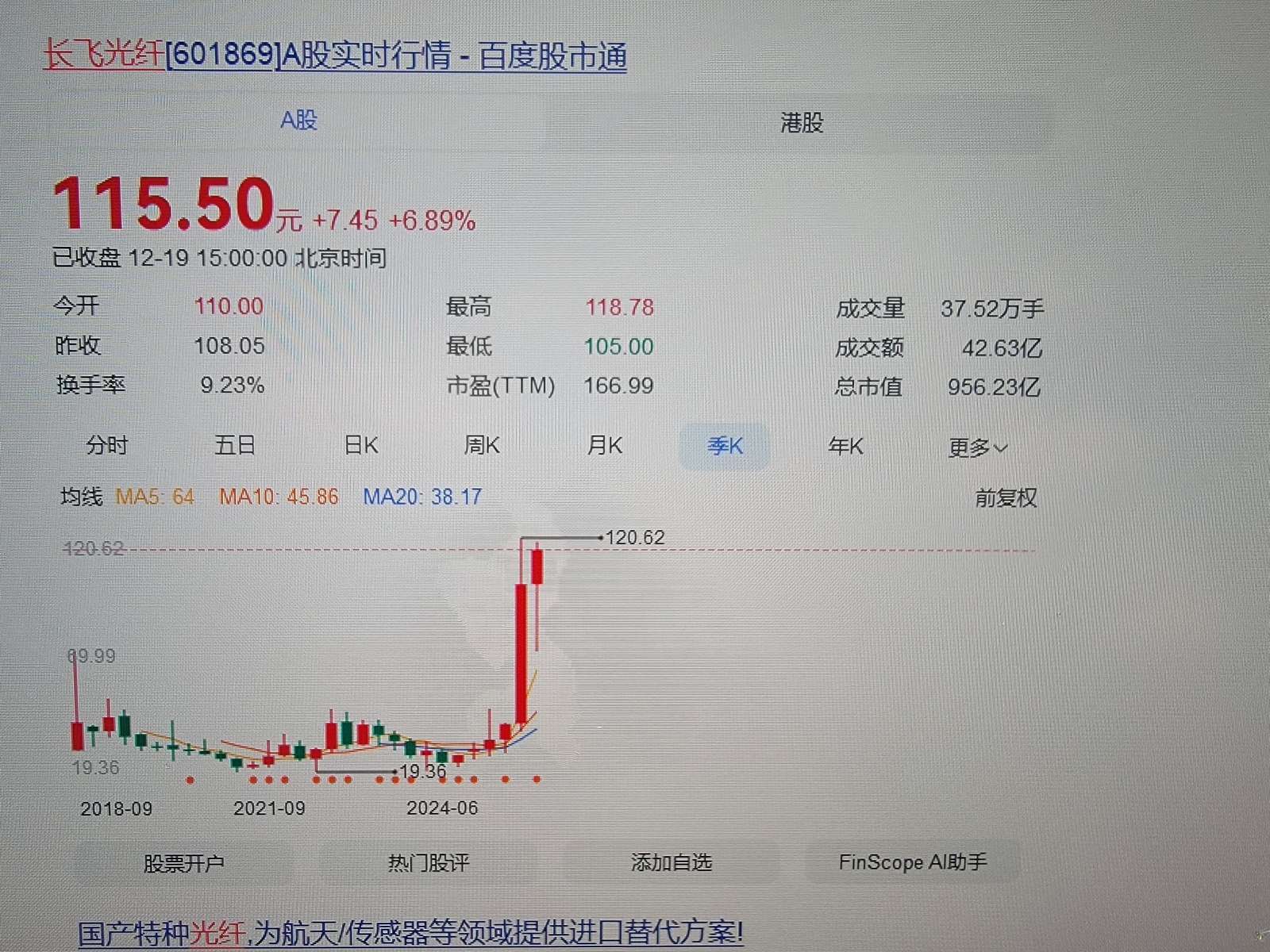Open 热门股评 stock comments
The width and height of the screenshot is (1270, 952).
click(429, 862)
